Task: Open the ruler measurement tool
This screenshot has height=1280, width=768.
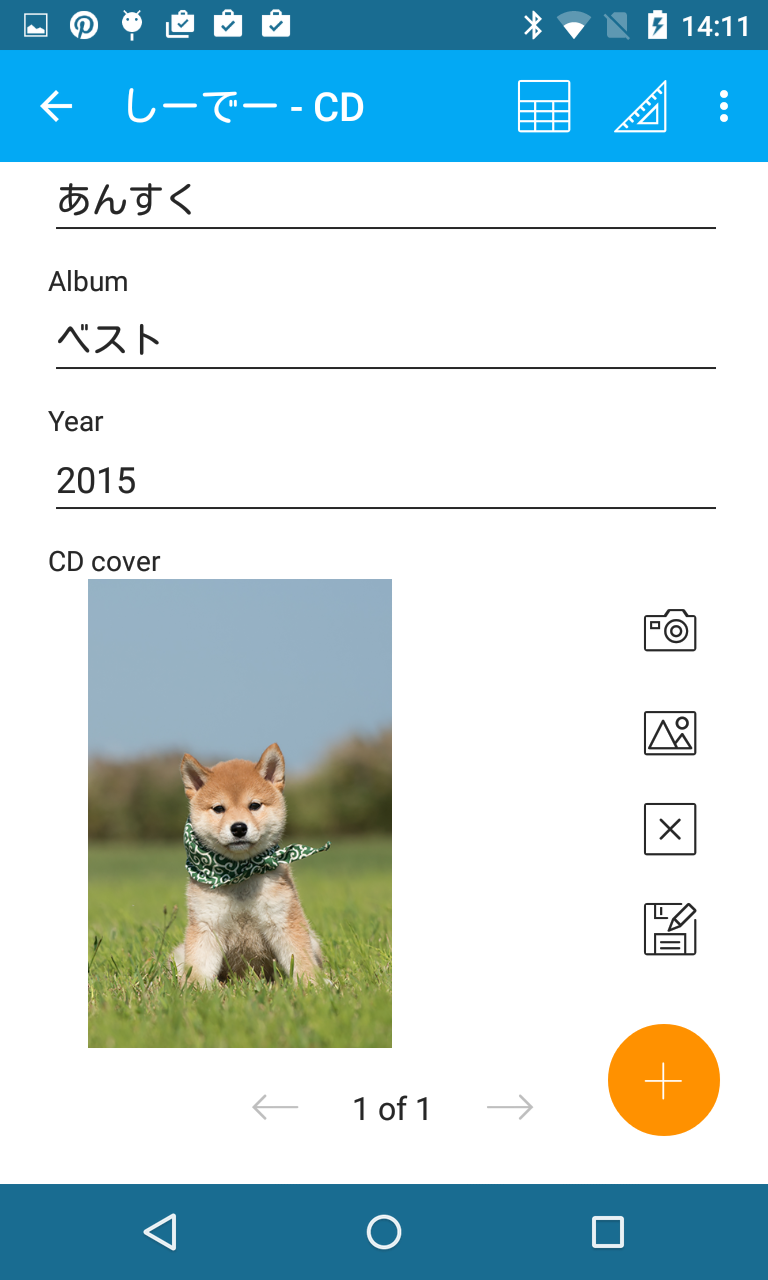Action: [x=640, y=106]
